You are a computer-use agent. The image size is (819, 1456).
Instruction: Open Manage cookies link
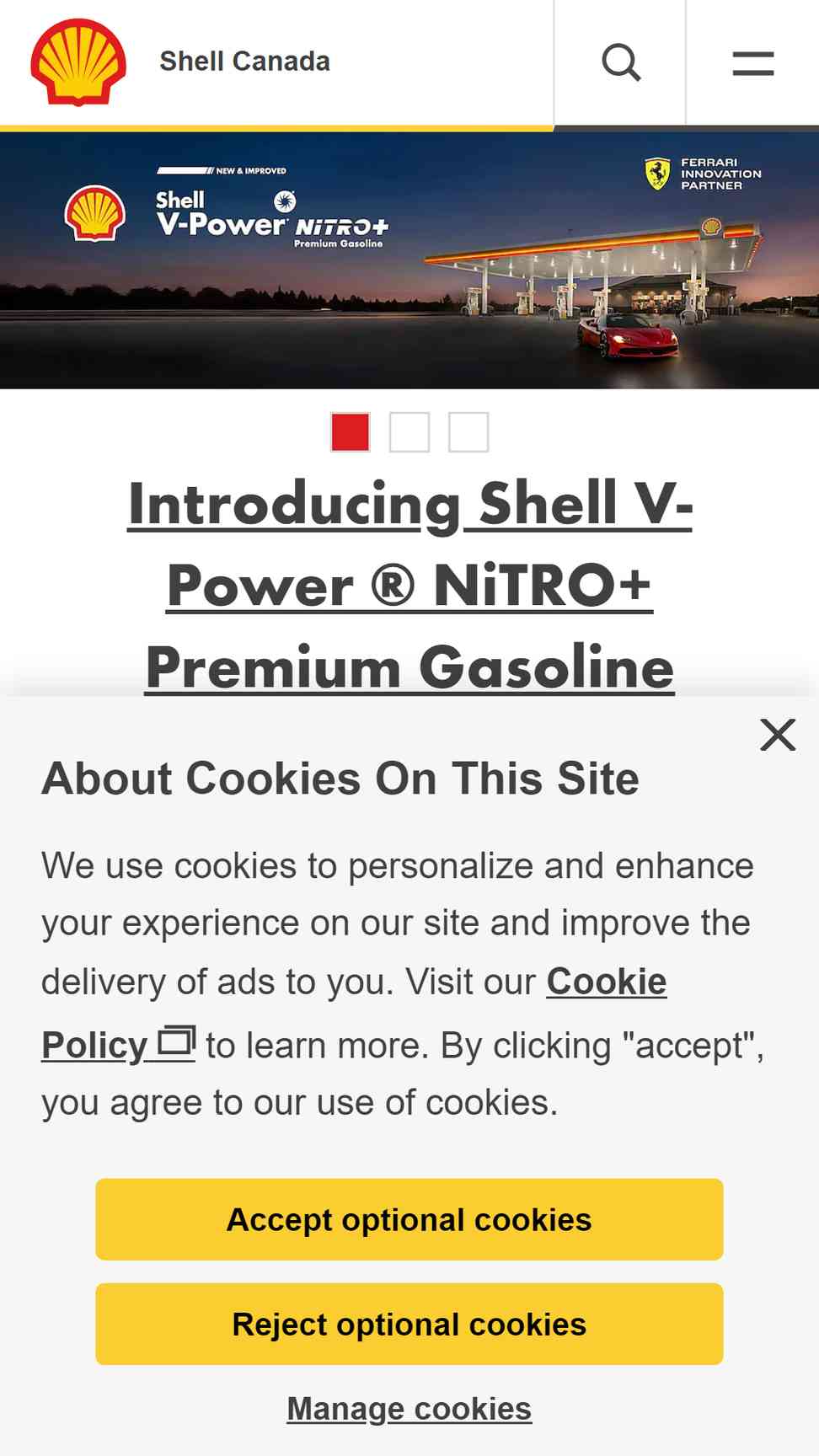(x=409, y=1408)
